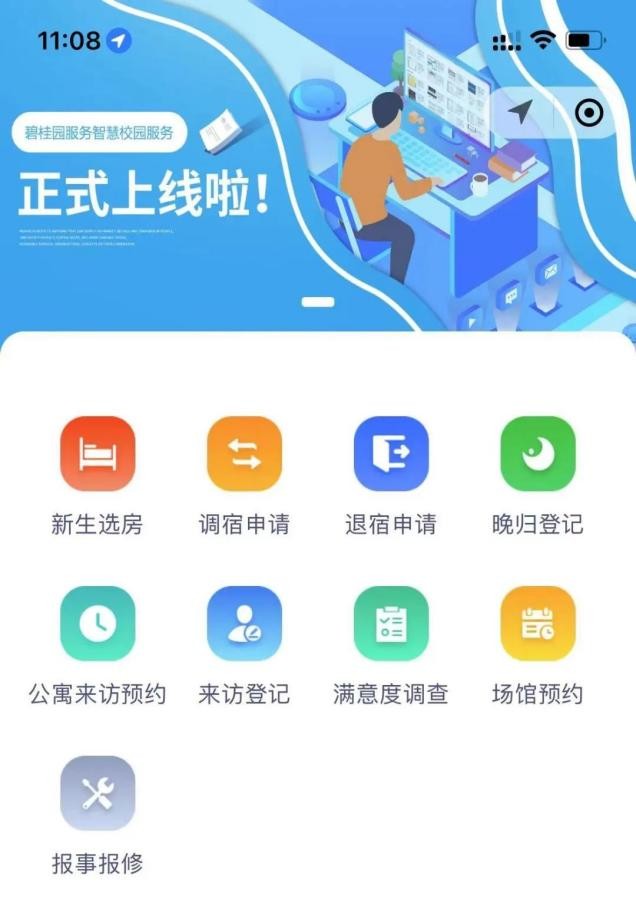
Task: Open 报事报修 repair report
Action: [x=97, y=794]
